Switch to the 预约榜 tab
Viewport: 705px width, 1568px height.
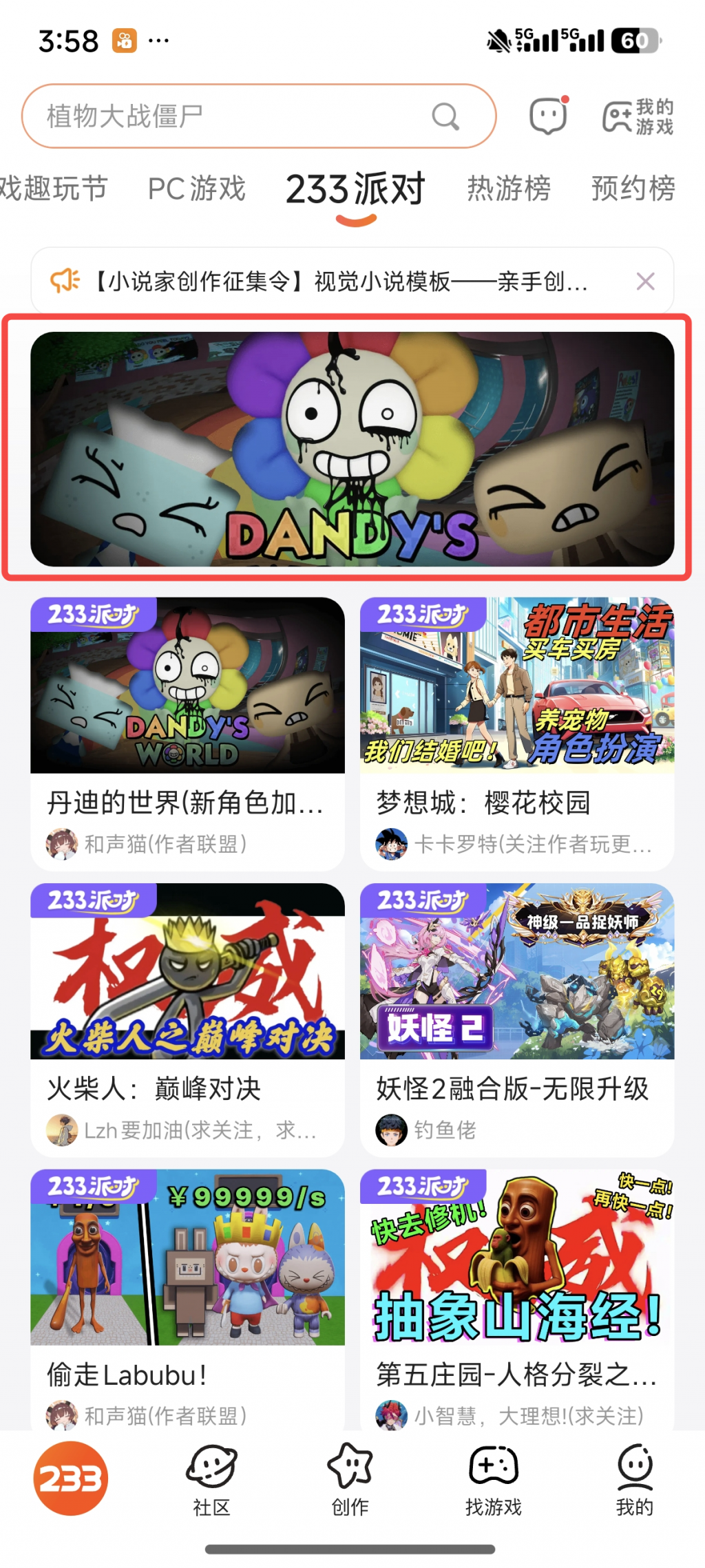pos(633,189)
